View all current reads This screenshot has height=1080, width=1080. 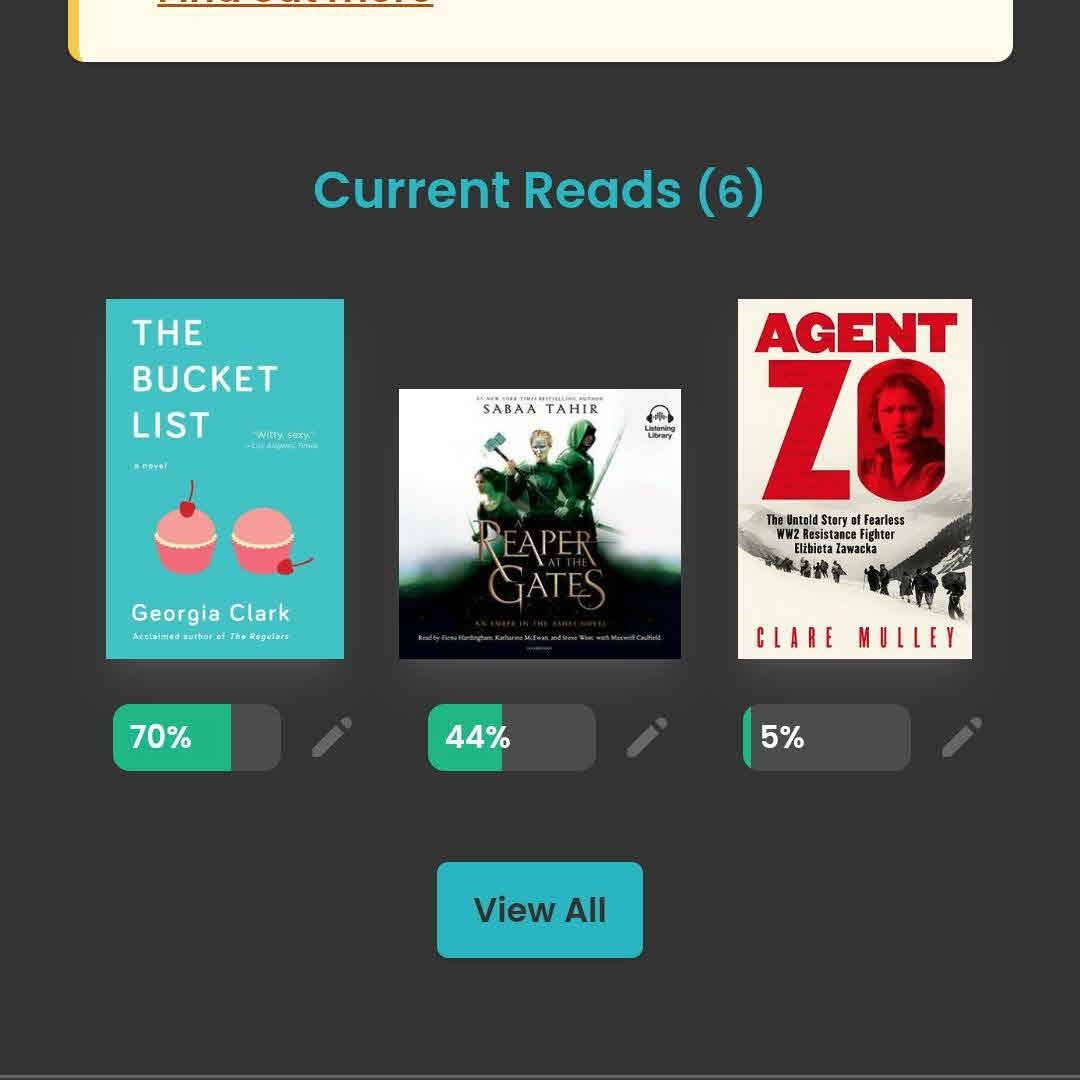coord(540,910)
